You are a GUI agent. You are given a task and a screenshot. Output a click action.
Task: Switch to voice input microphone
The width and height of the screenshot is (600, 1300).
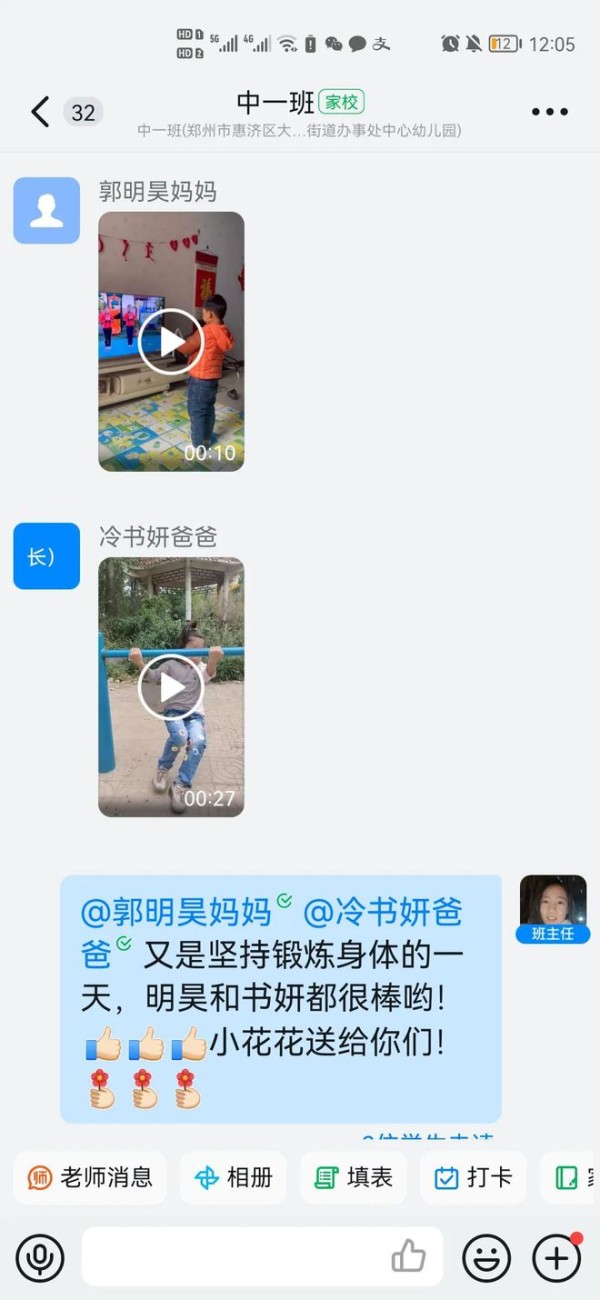click(40, 1257)
